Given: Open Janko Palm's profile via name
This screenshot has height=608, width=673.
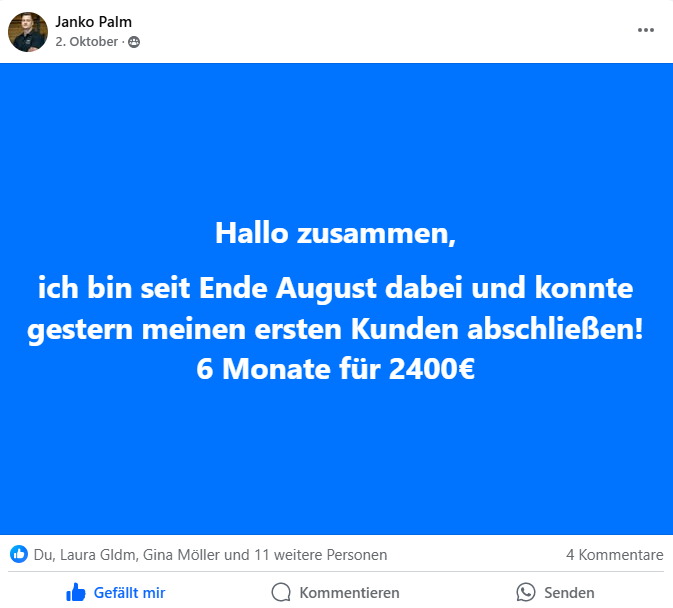Looking at the screenshot, I should pyautogui.click(x=94, y=22).
